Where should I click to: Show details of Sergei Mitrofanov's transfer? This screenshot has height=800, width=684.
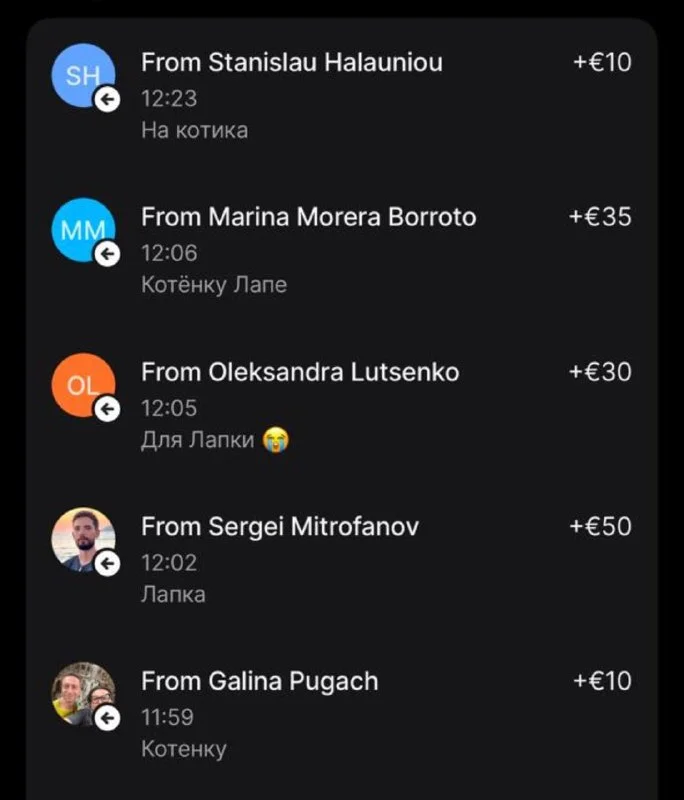click(280, 527)
